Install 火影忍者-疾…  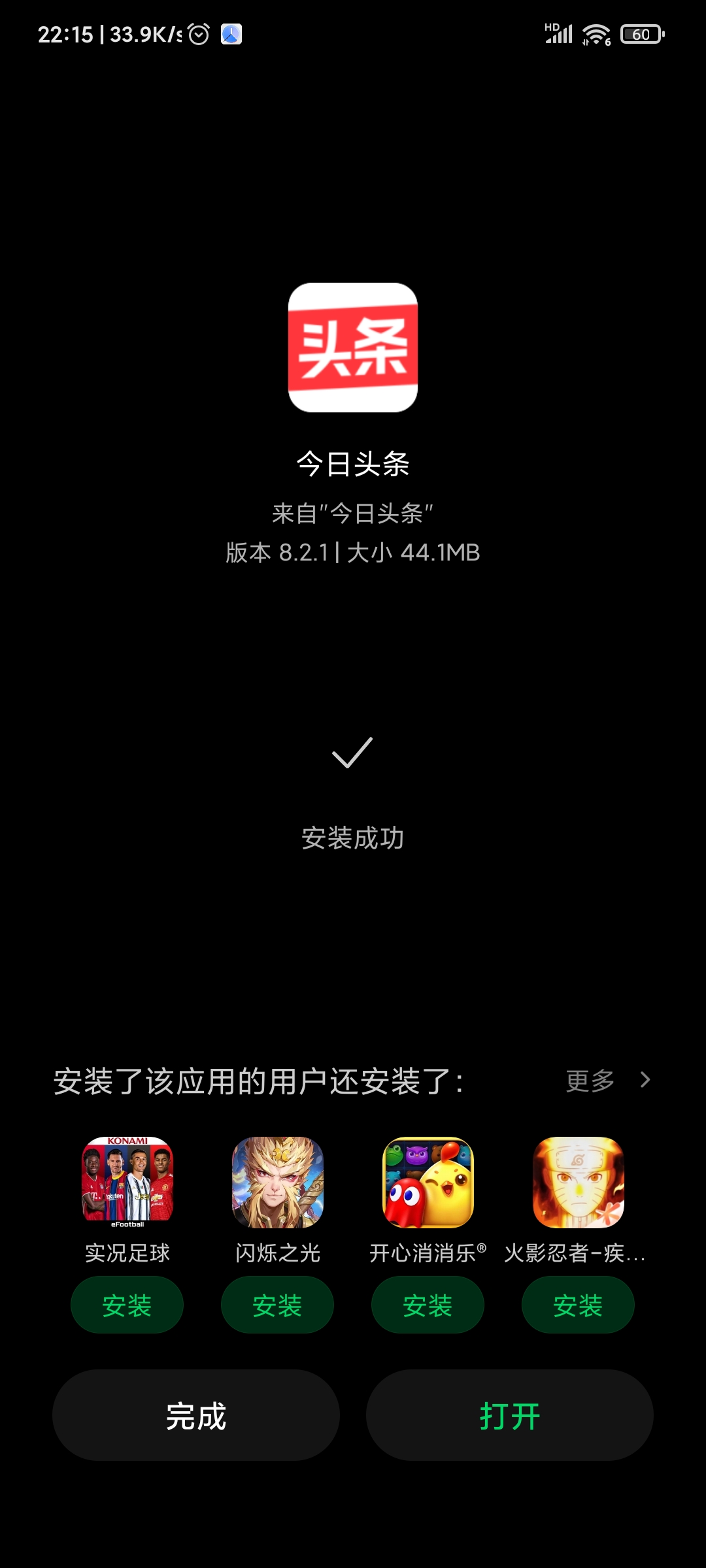point(579,1305)
